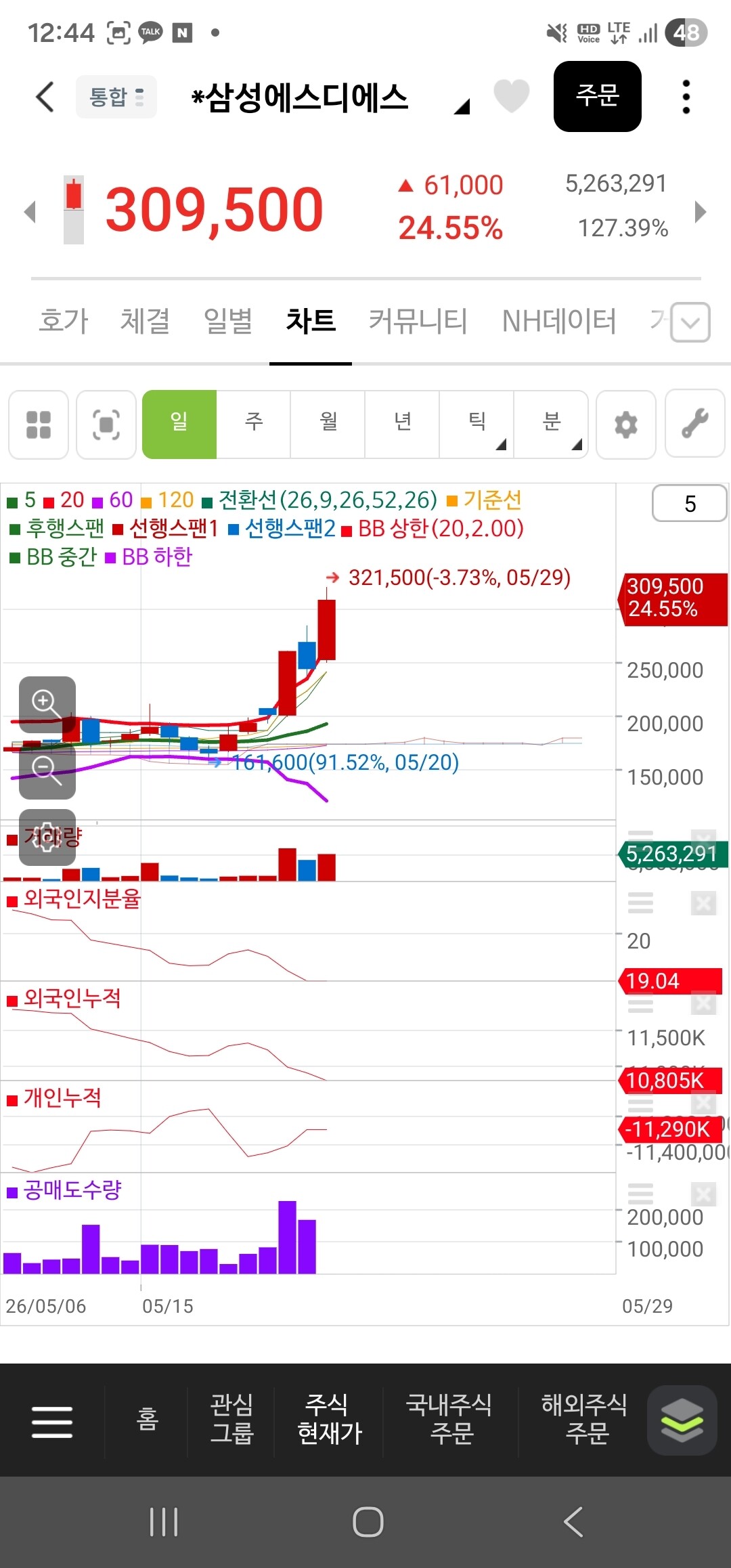Open the 통합 selector
Image resolution: width=731 pixels, height=1568 pixels.
(116, 97)
